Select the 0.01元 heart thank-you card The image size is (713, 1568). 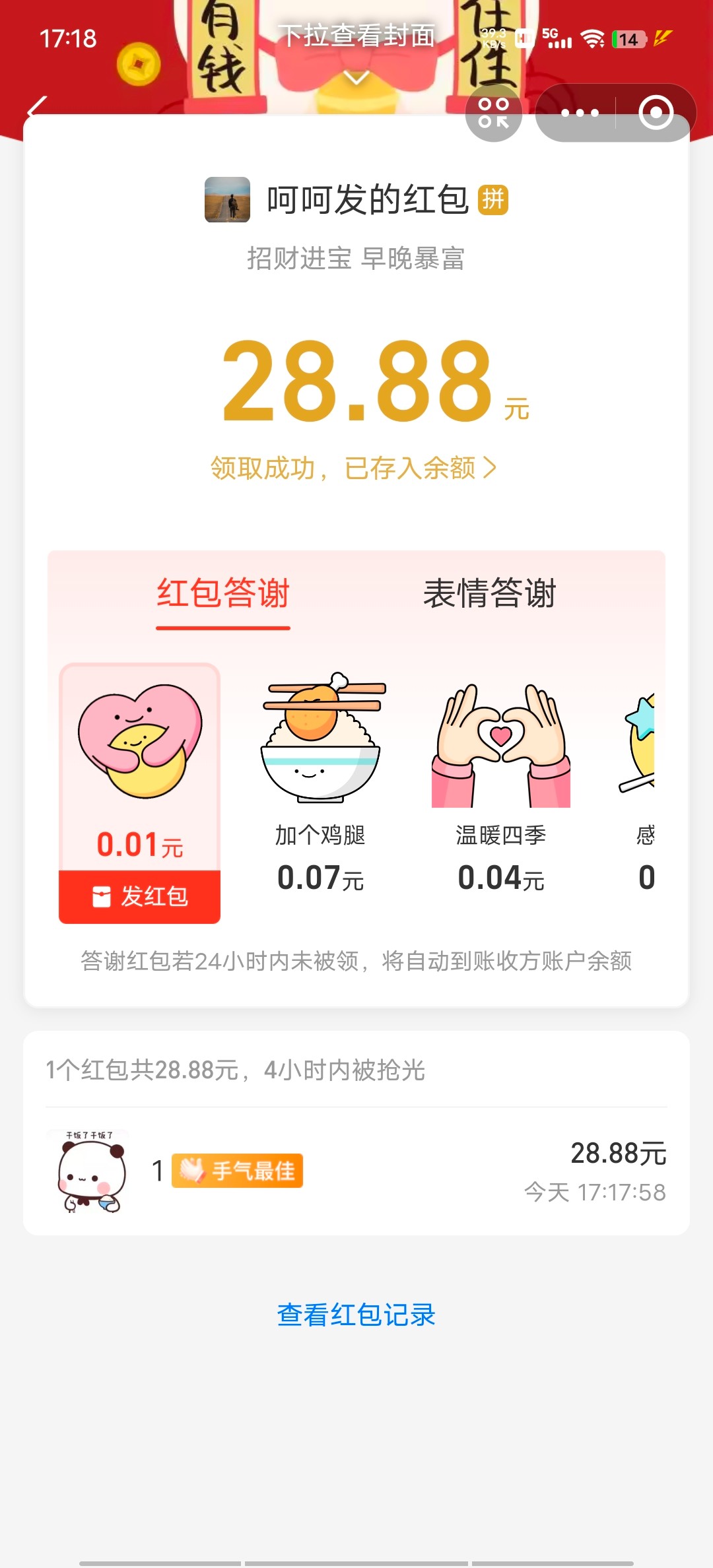click(x=140, y=766)
